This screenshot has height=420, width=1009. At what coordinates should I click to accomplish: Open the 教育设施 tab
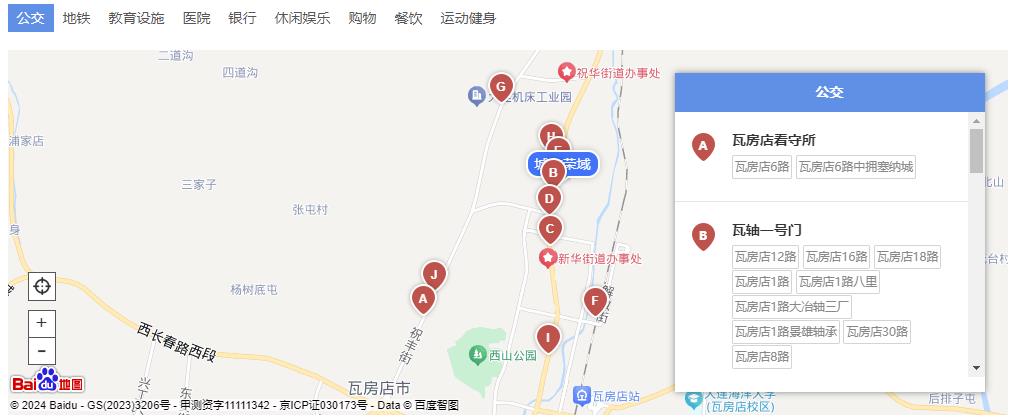coord(136,18)
